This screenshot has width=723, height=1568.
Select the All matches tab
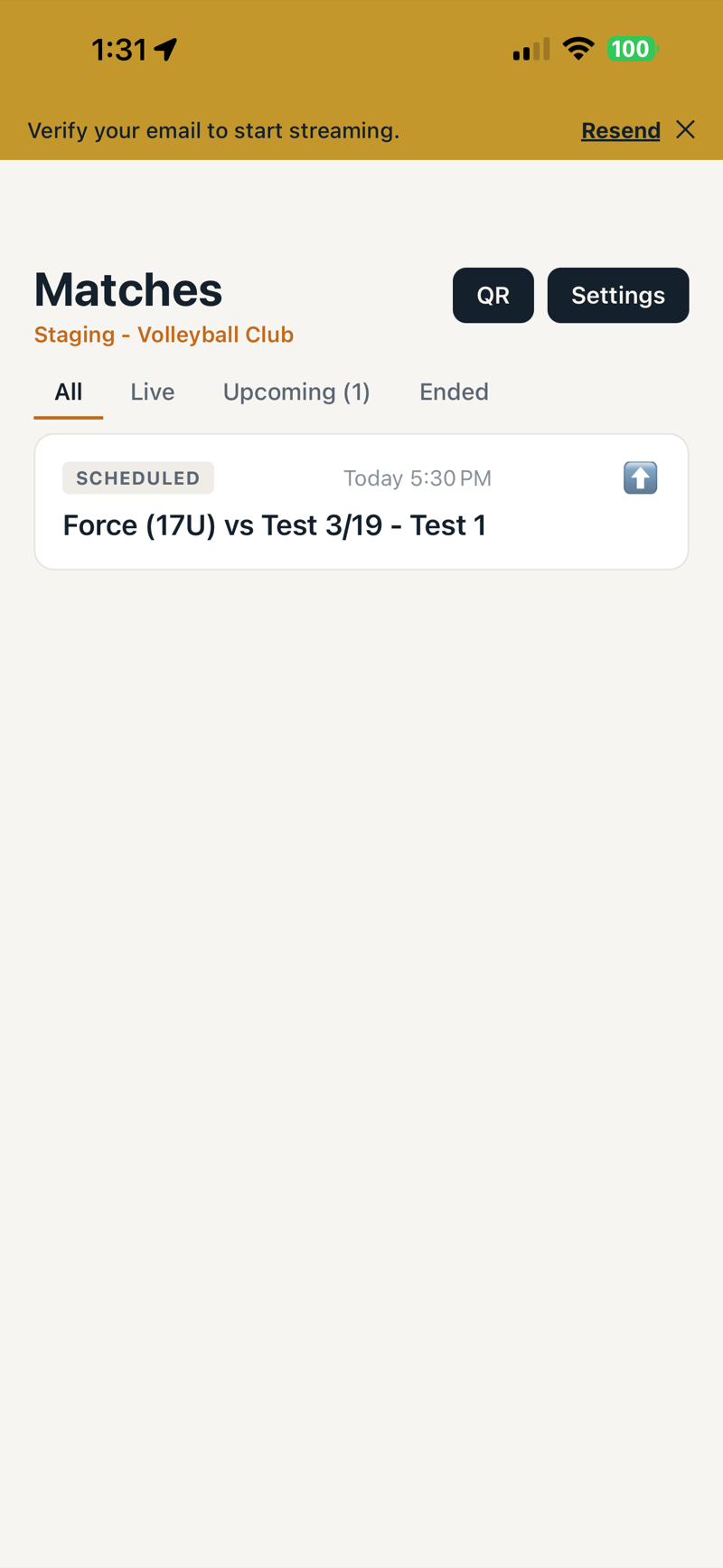[x=69, y=392]
